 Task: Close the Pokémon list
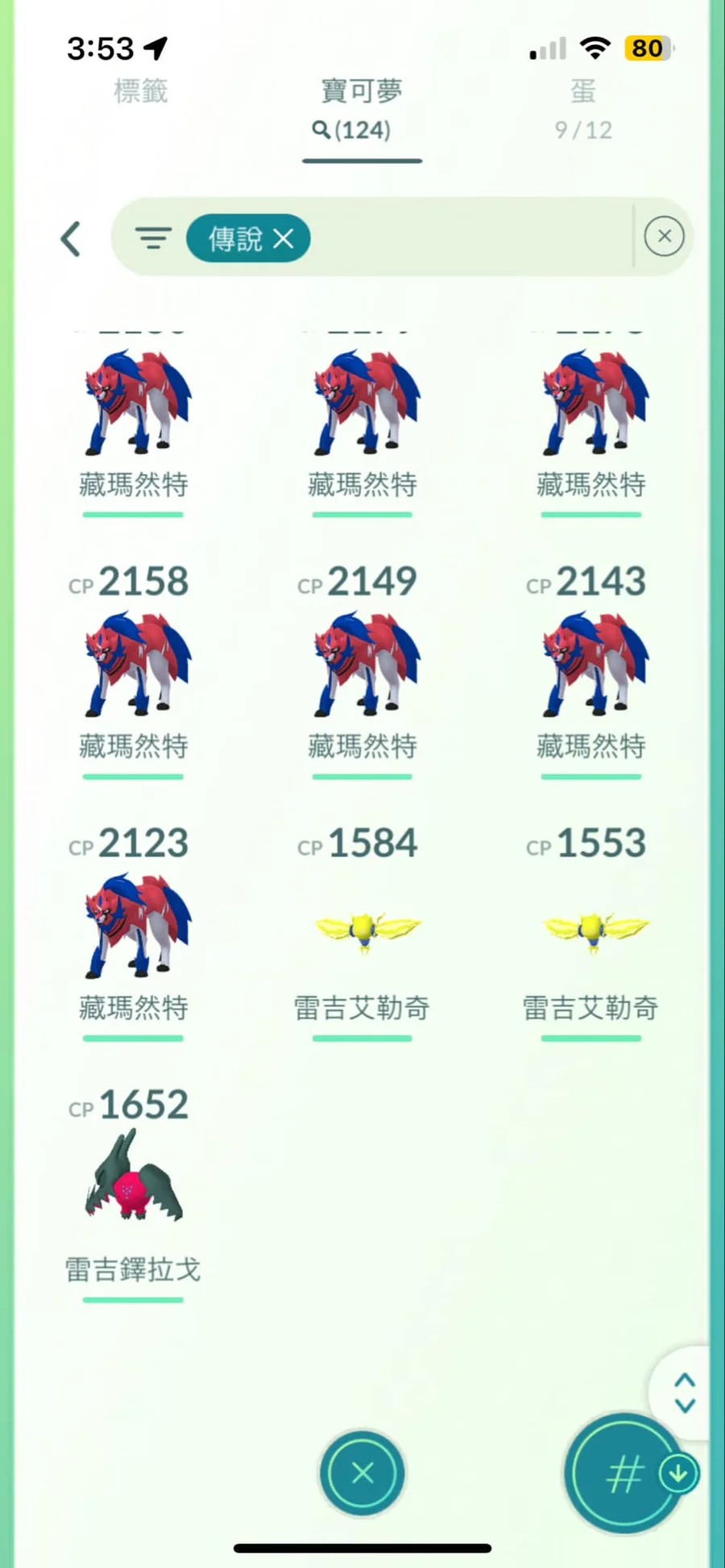pos(362,1473)
